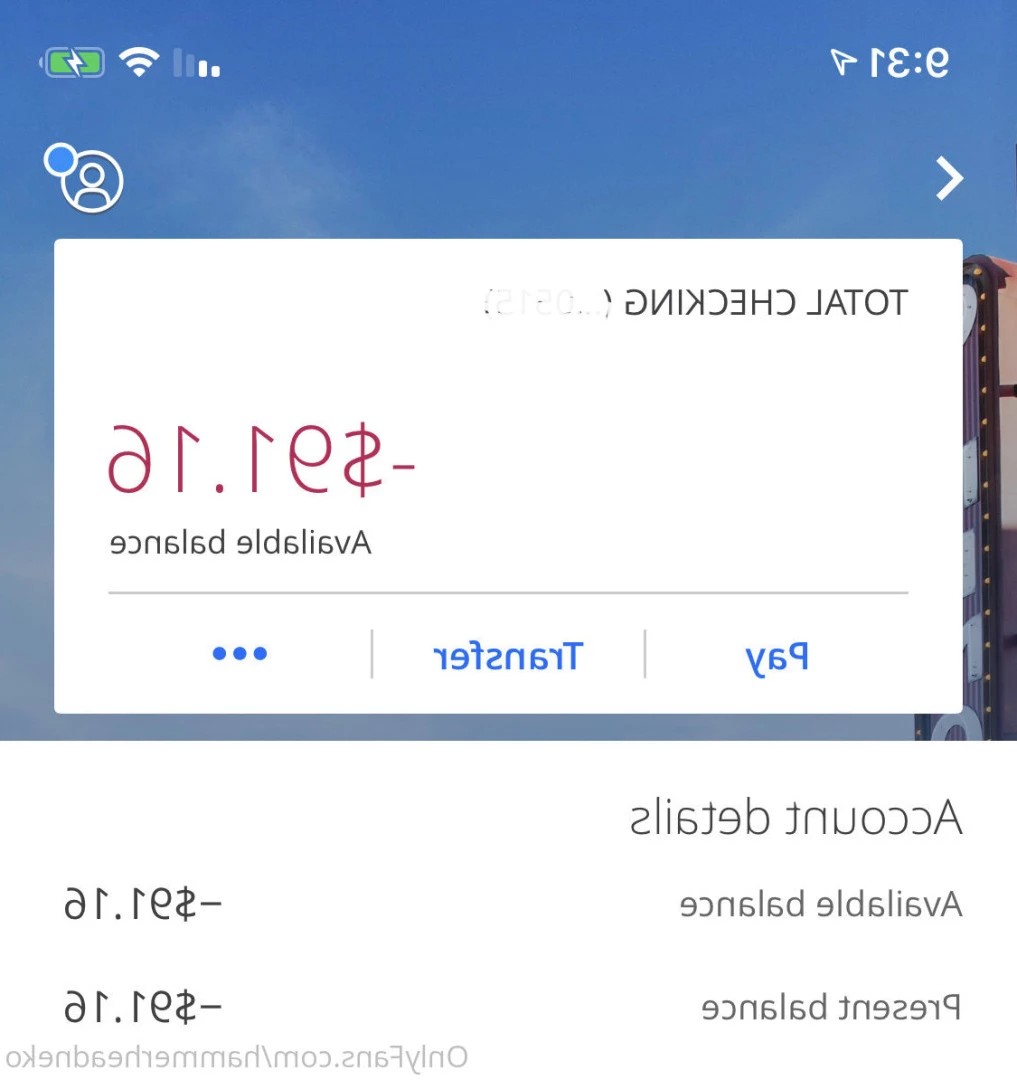Select Pay on the Total Checking card
1017x1080 pixels.
[x=777, y=656]
